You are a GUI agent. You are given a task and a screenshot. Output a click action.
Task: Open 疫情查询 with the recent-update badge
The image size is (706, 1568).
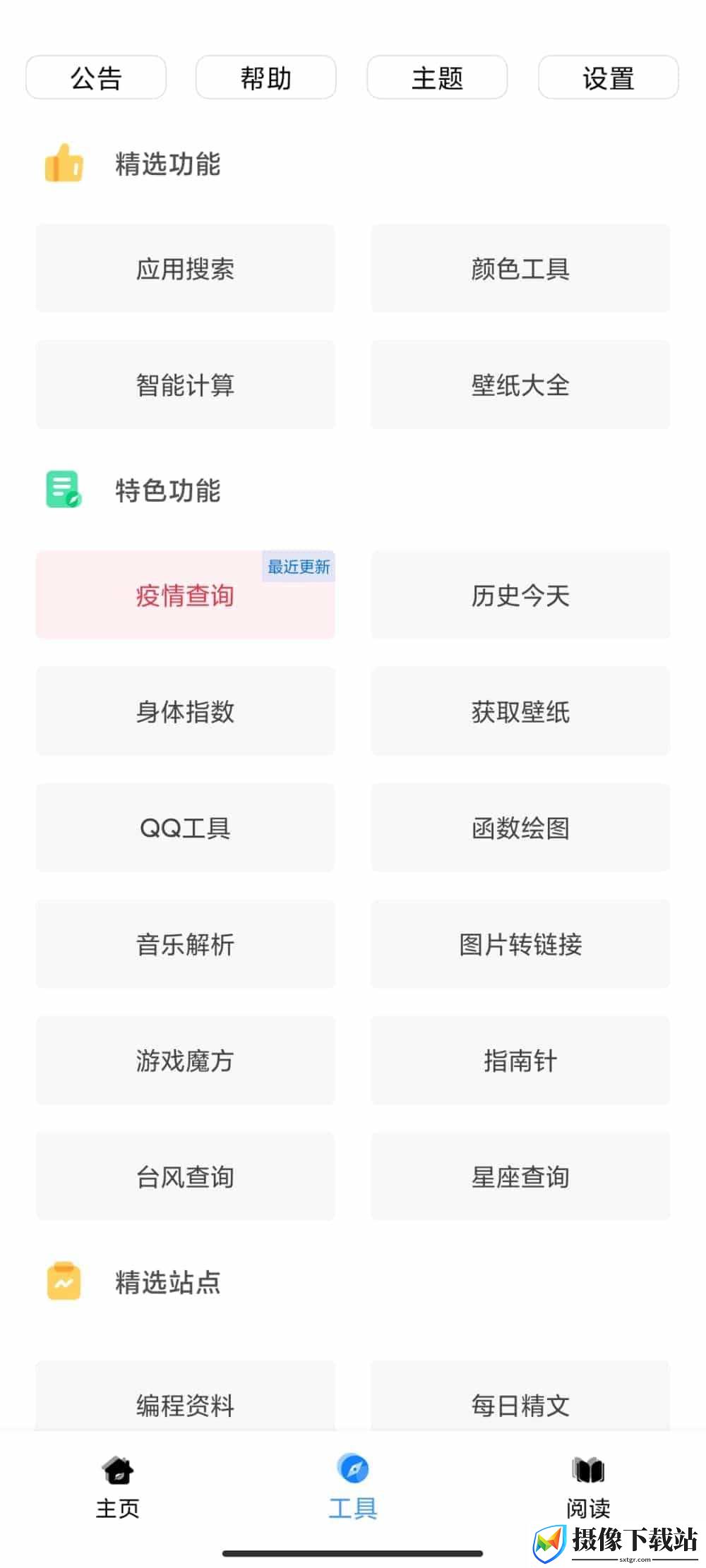click(185, 595)
